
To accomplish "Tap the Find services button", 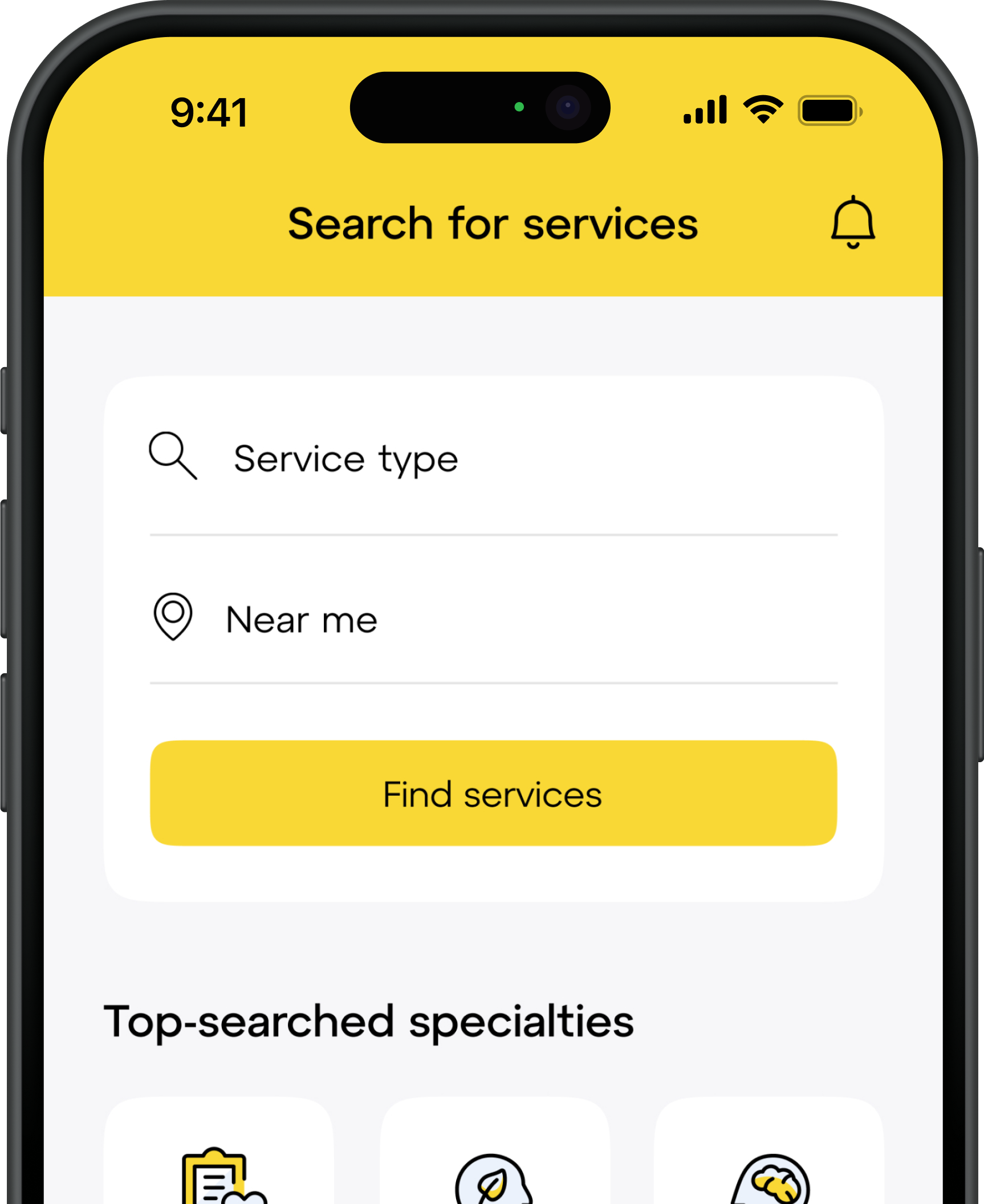I will tap(493, 793).
